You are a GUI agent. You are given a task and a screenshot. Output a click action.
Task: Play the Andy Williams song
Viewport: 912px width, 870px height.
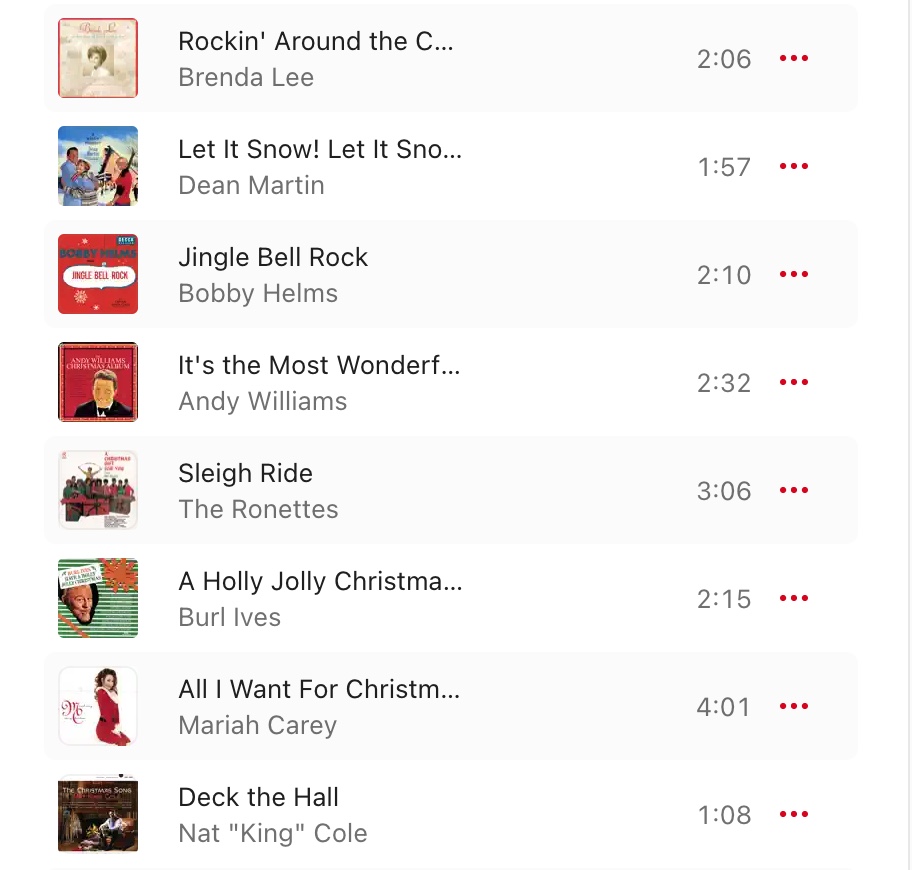[319, 366]
